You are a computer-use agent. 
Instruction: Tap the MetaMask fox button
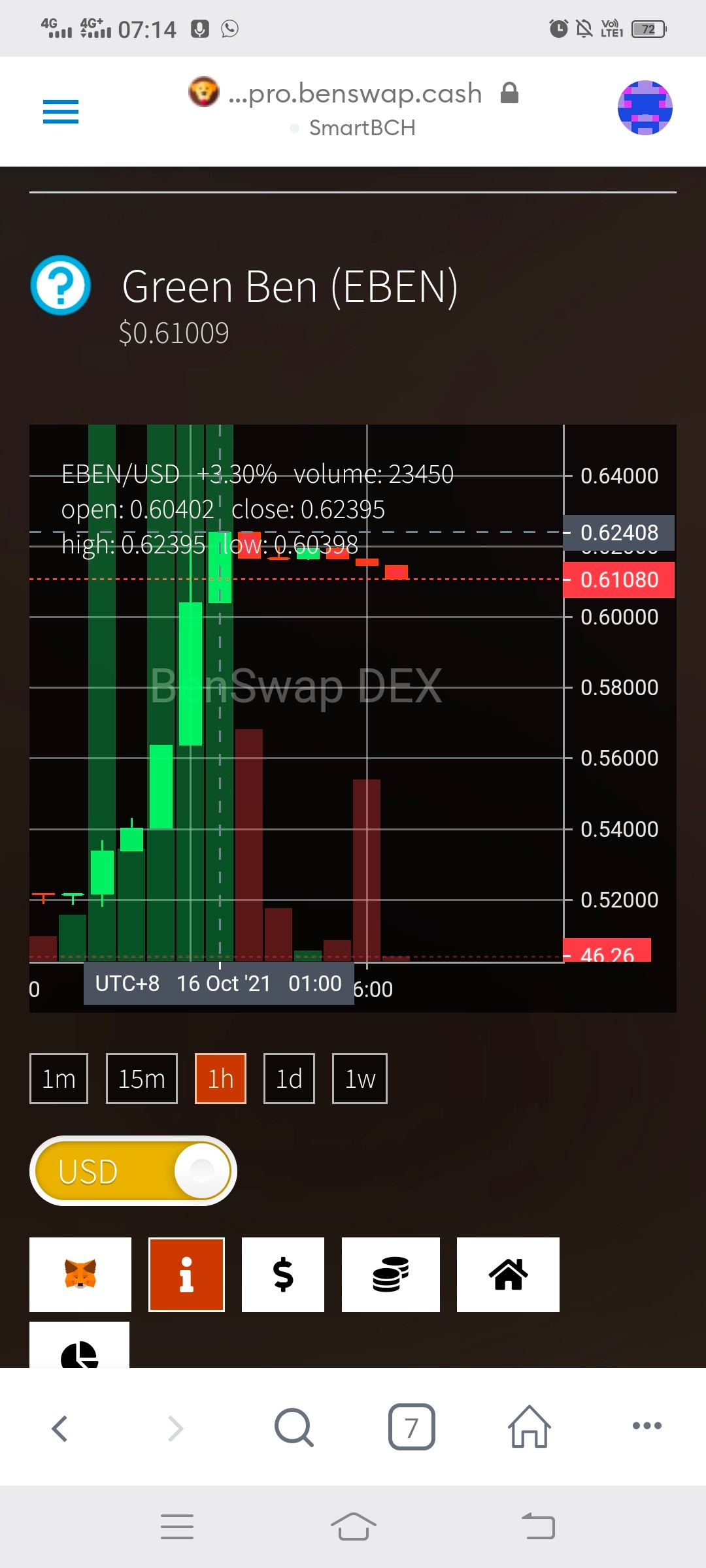tap(80, 1274)
